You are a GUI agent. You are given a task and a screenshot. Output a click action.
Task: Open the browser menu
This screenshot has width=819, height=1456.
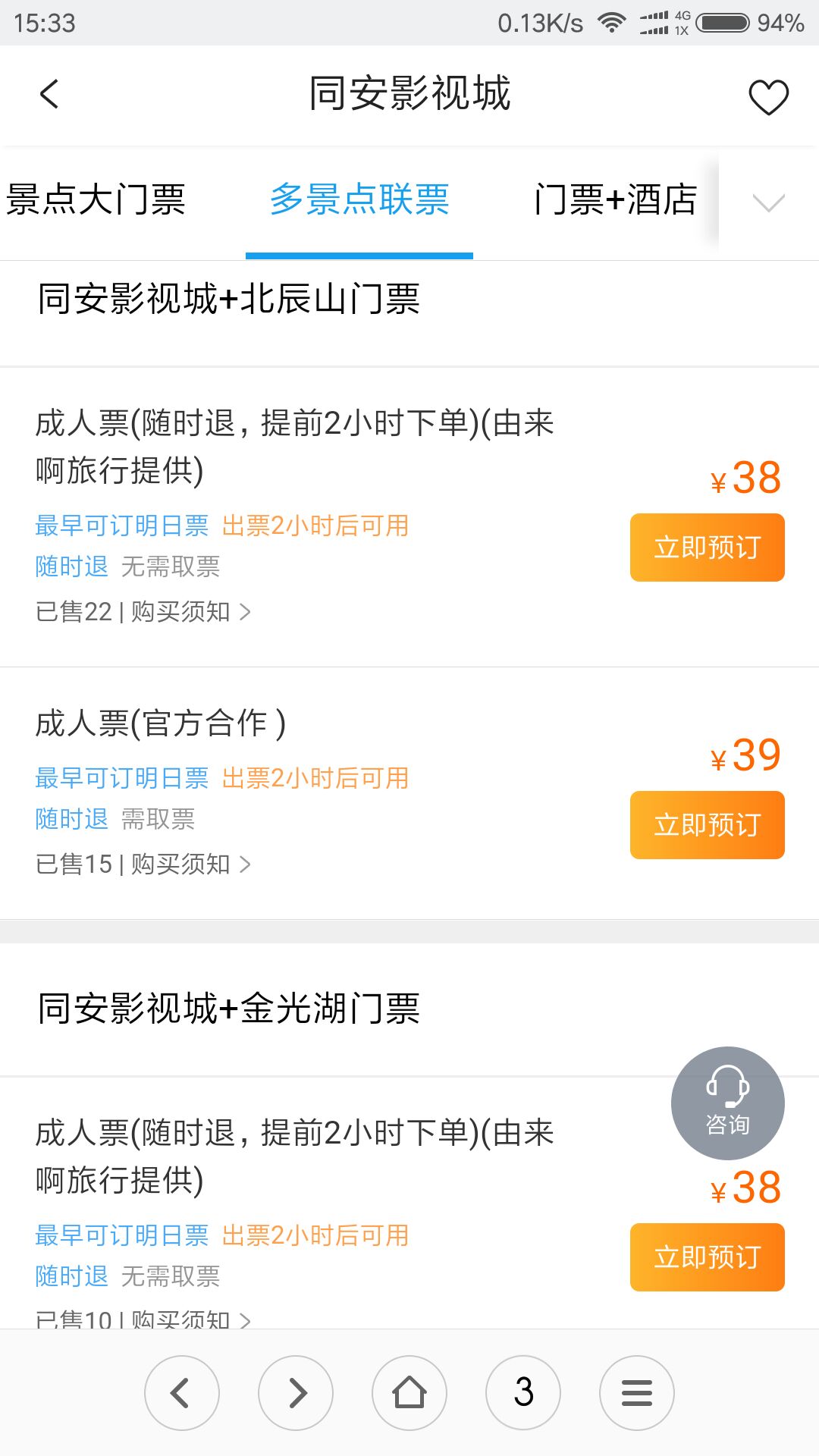pos(637,1392)
